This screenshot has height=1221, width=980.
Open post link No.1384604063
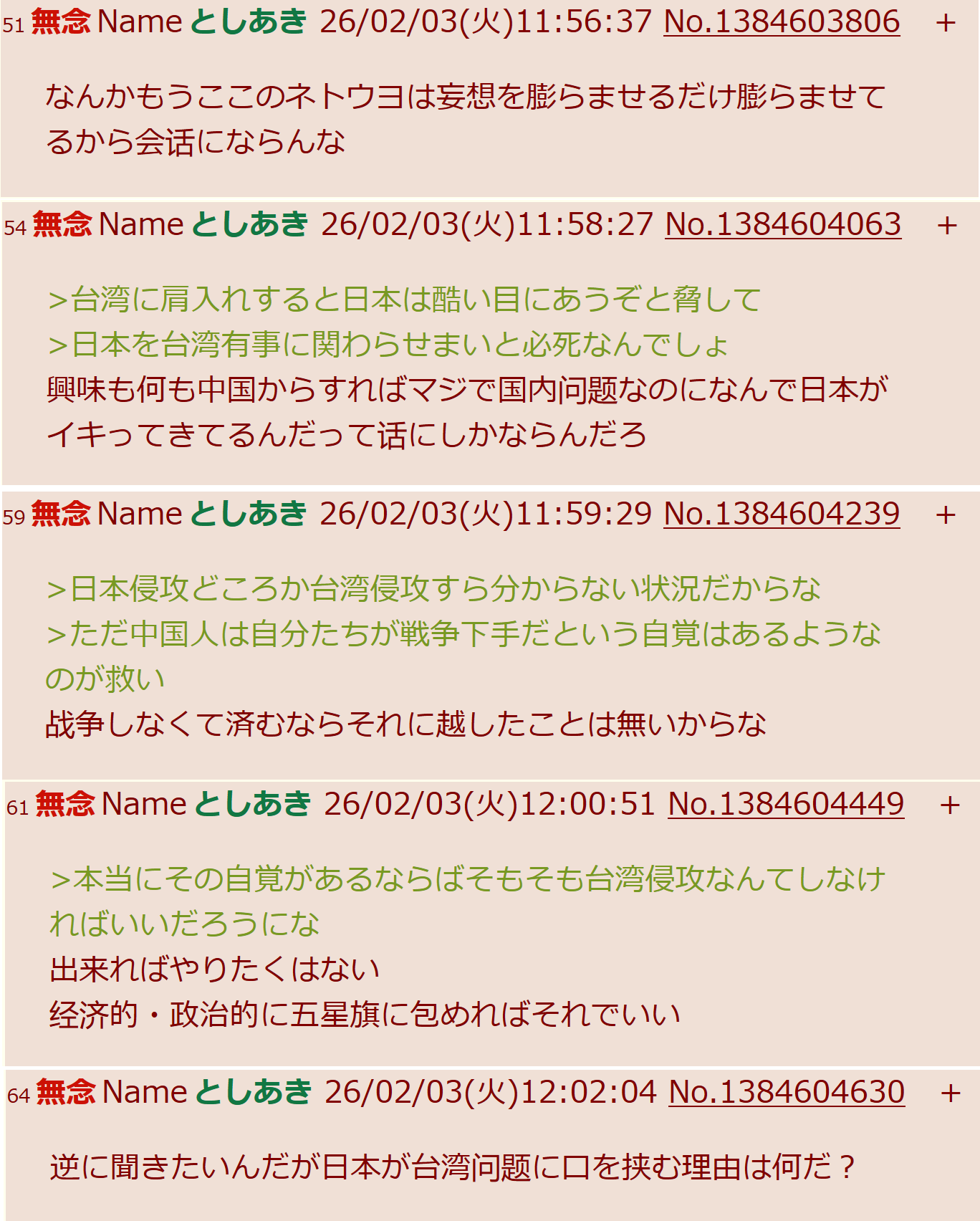coord(782,224)
